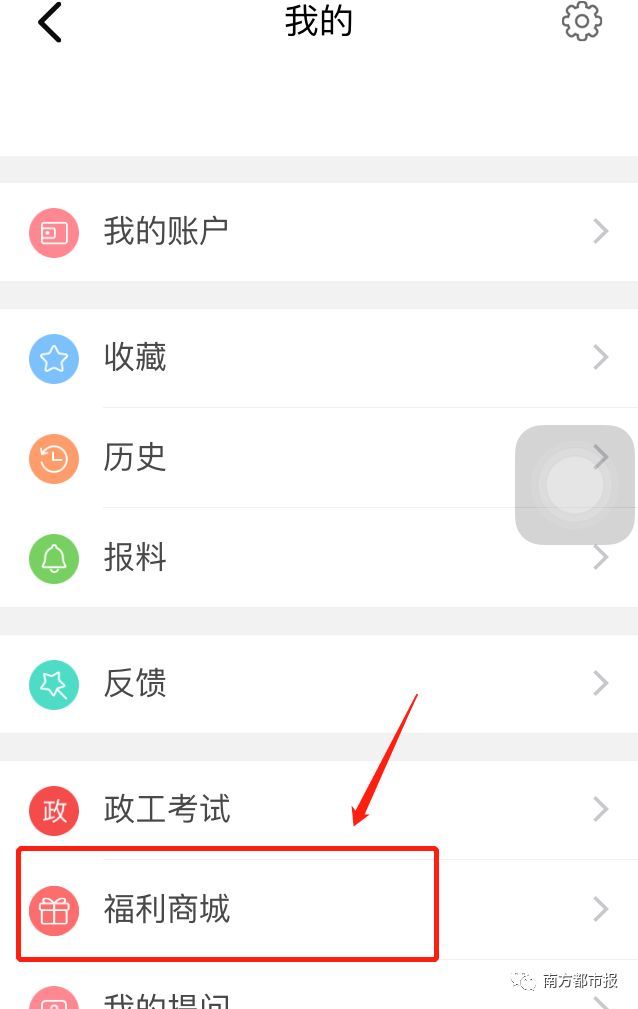The height and width of the screenshot is (1009, 638).
Task: Tap the floating AssistiveTouch button
Action: coord(575,485)
